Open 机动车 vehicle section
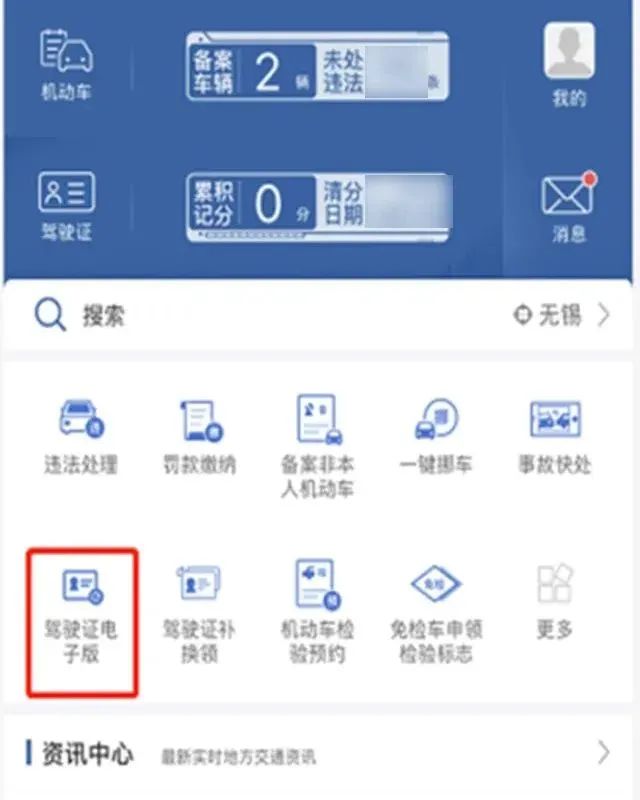This screenshot has width=640, height=800. (x=66, y=65)
